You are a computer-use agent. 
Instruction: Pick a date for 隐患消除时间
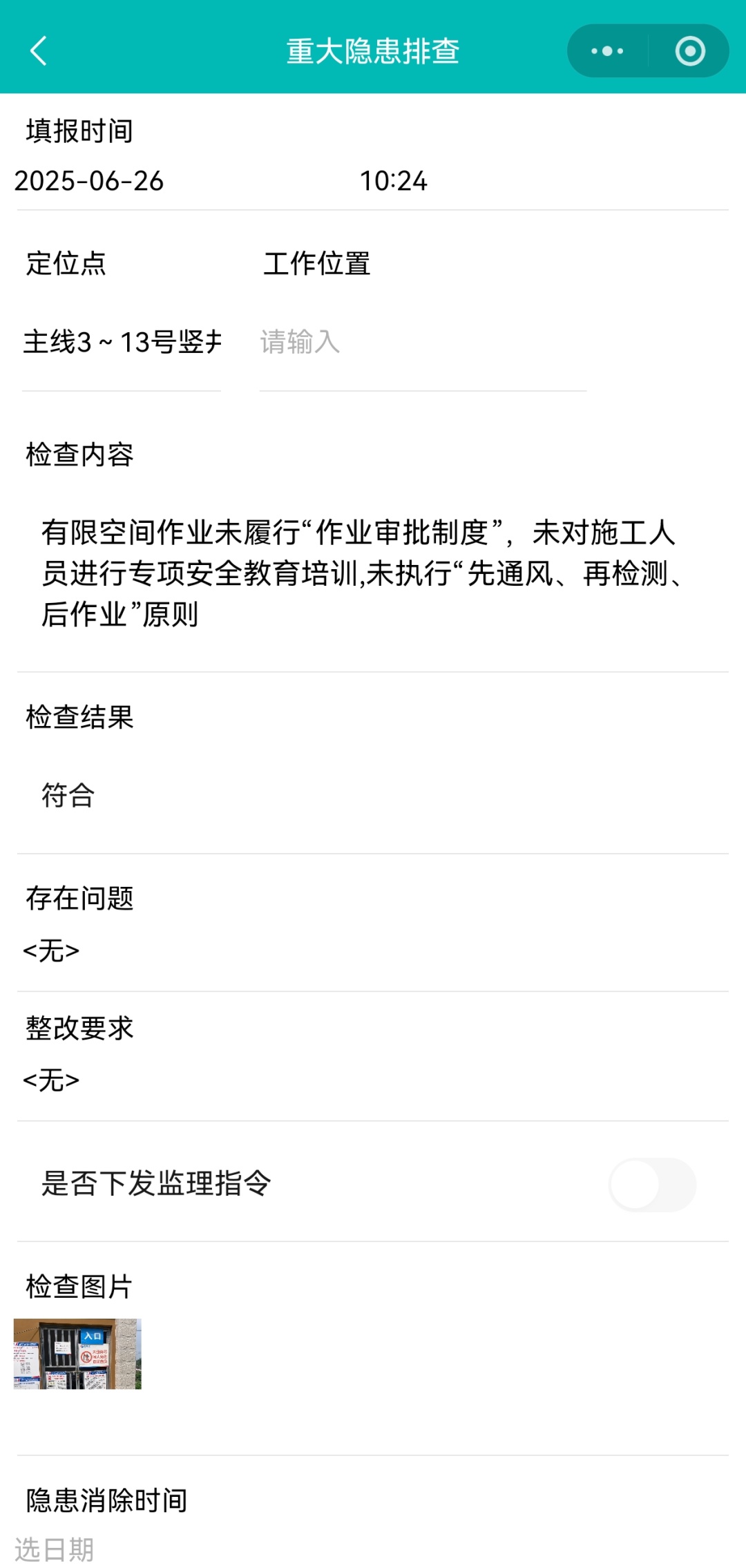pos(55,1549)
